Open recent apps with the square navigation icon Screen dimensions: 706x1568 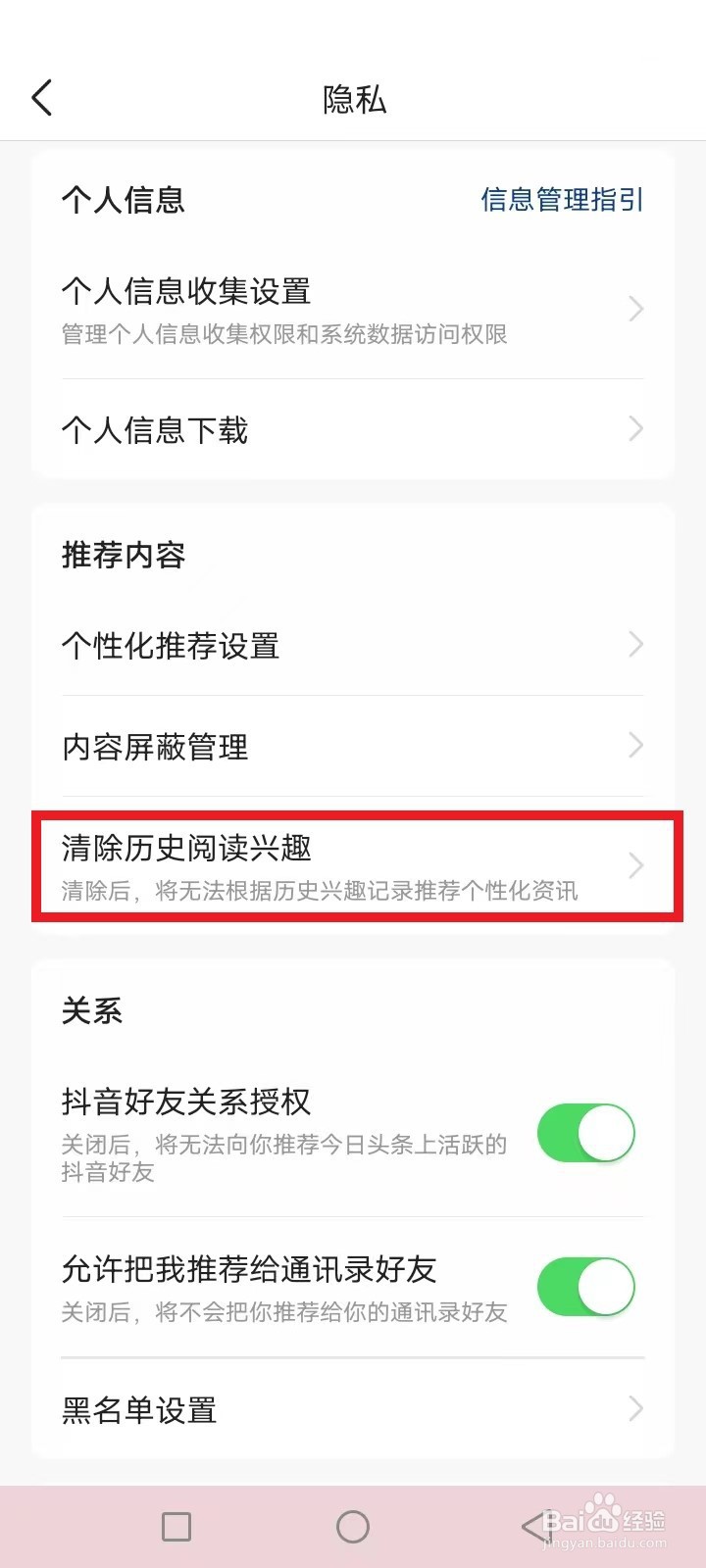176,1526
